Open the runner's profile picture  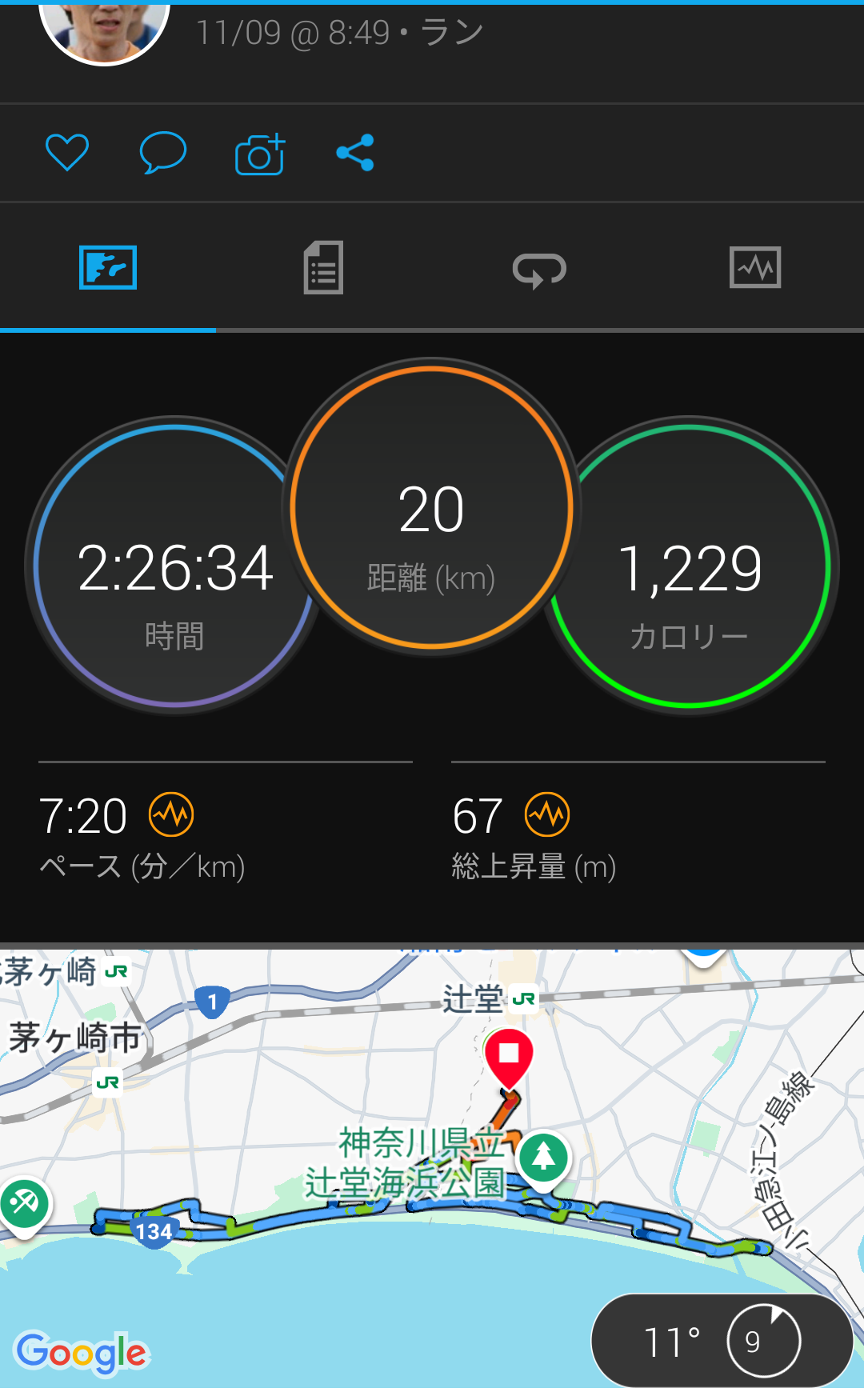[x=104, y=28]
